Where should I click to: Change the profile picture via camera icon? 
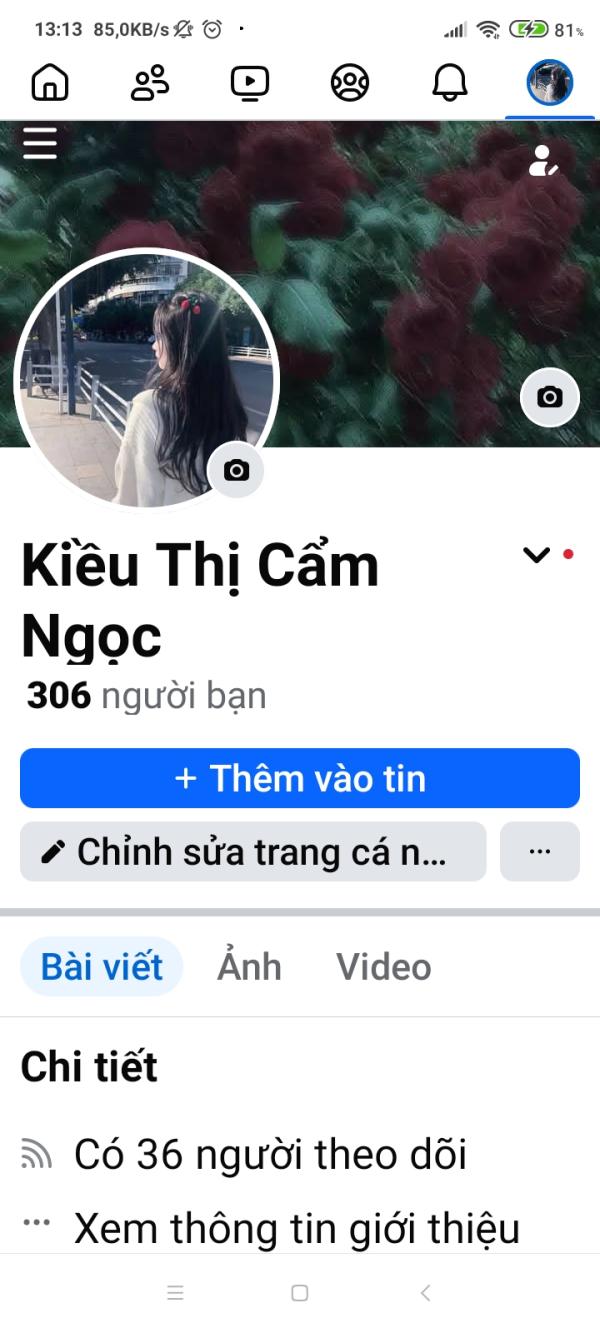pyautogui.click(x=236, y=470)
